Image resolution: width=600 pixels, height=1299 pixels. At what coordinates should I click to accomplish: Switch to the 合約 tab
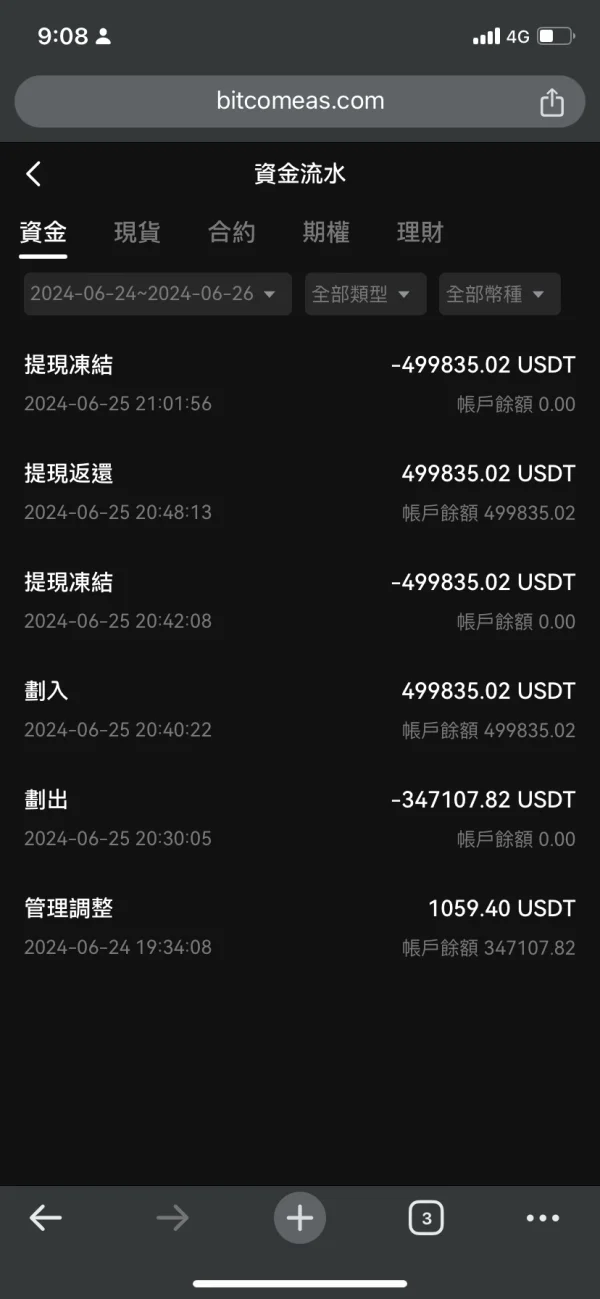(231, 233)
